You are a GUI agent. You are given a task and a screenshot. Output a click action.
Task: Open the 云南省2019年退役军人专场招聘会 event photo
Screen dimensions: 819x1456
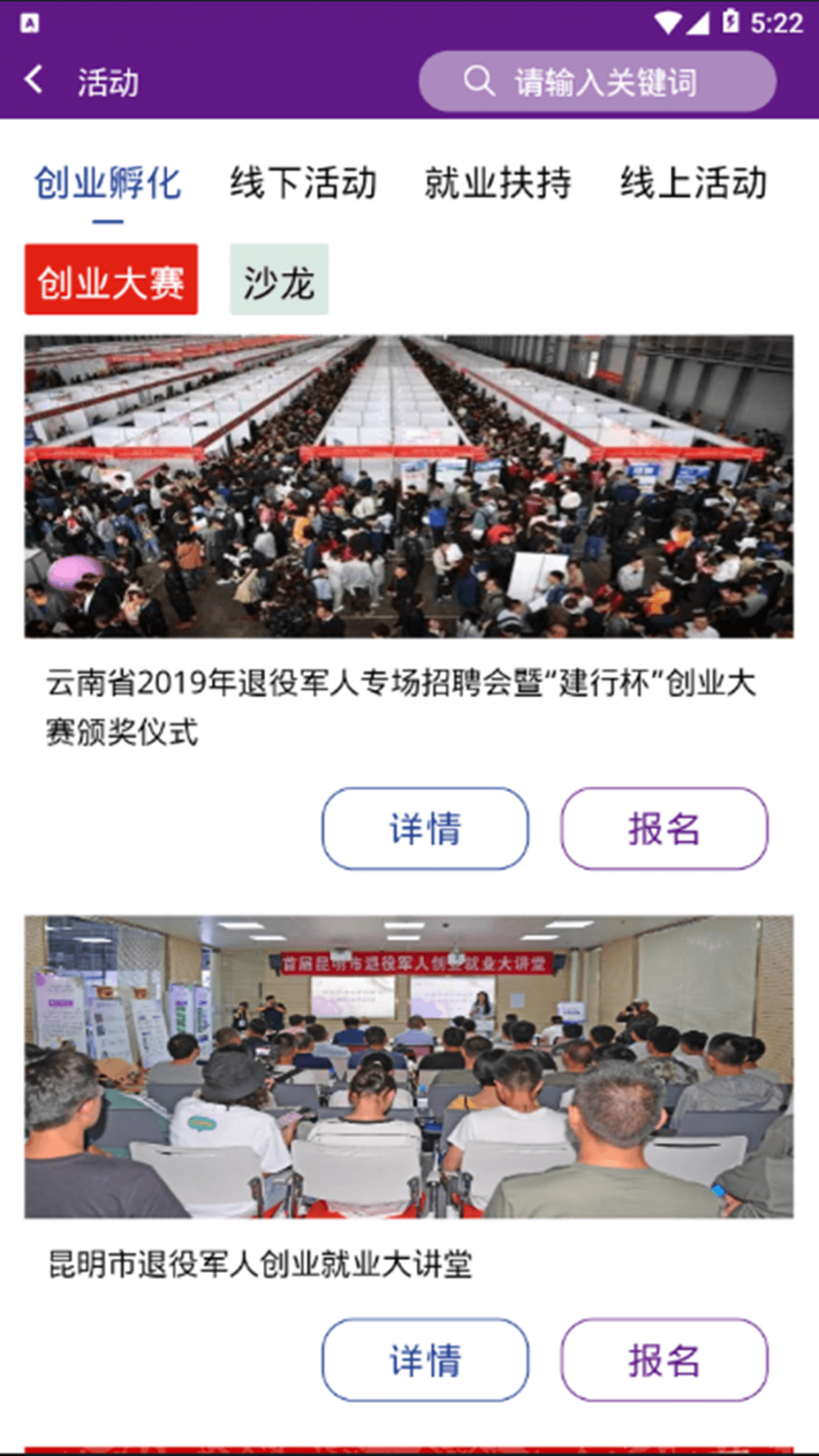(409, 486)
